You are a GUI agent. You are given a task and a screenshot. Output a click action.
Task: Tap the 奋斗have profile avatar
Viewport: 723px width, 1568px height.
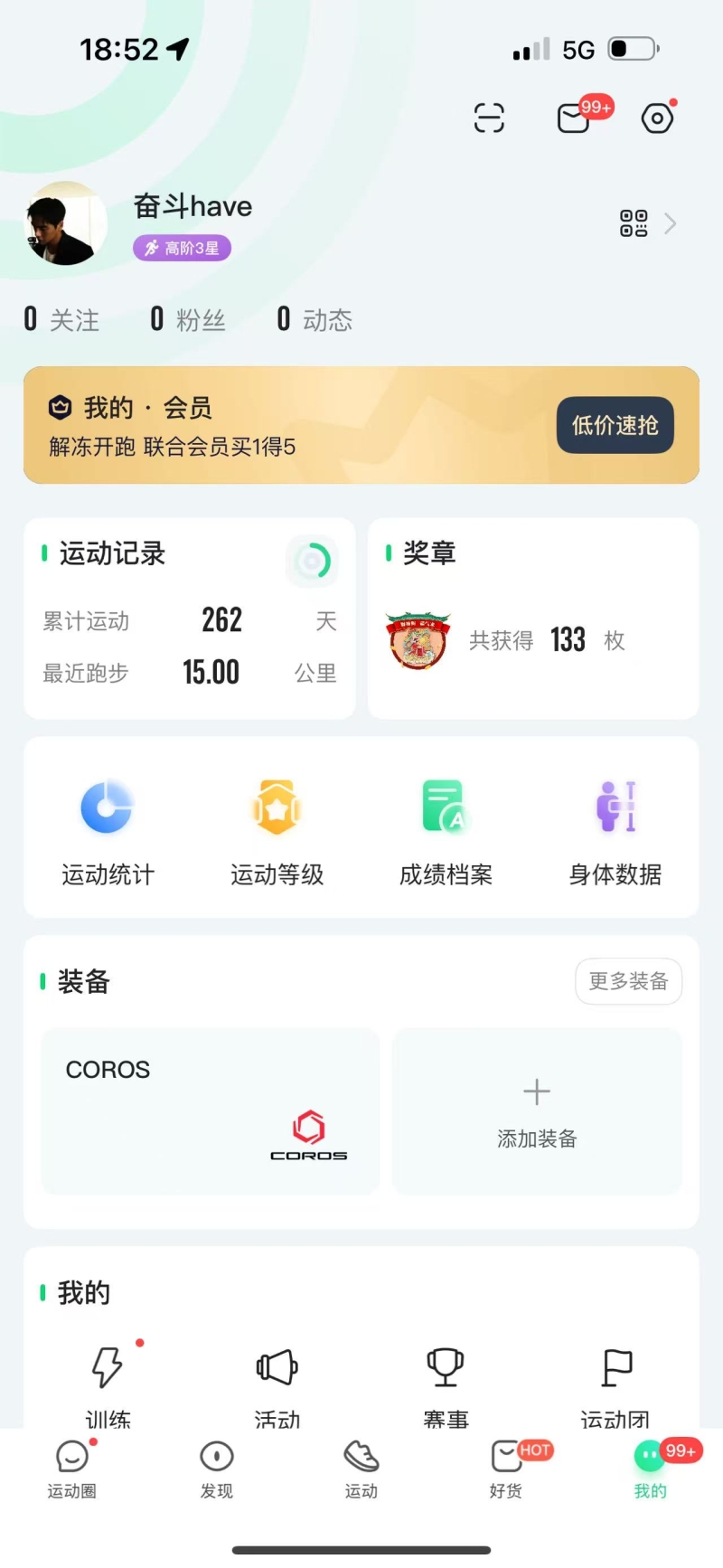pos(65,223)
